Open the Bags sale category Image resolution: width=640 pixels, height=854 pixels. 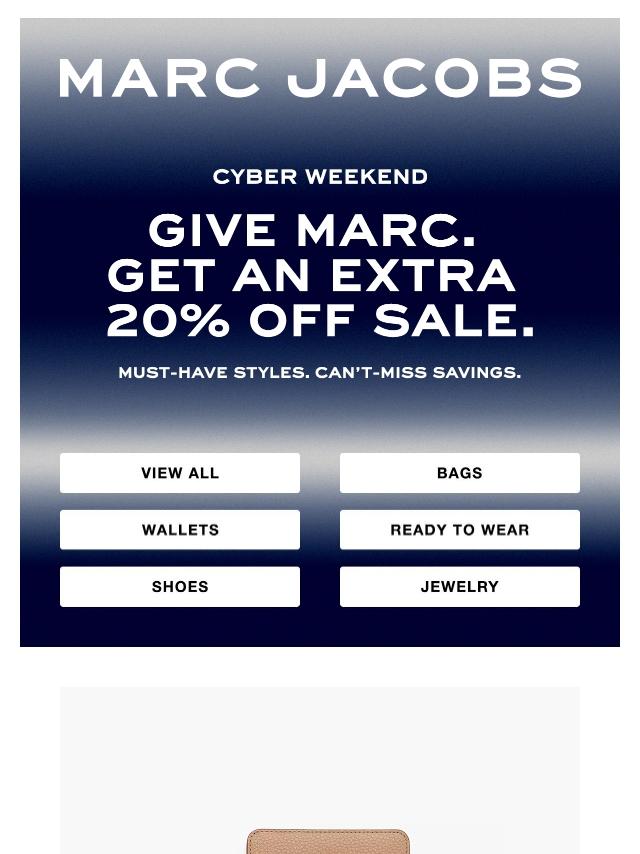(x=459, y=473)
